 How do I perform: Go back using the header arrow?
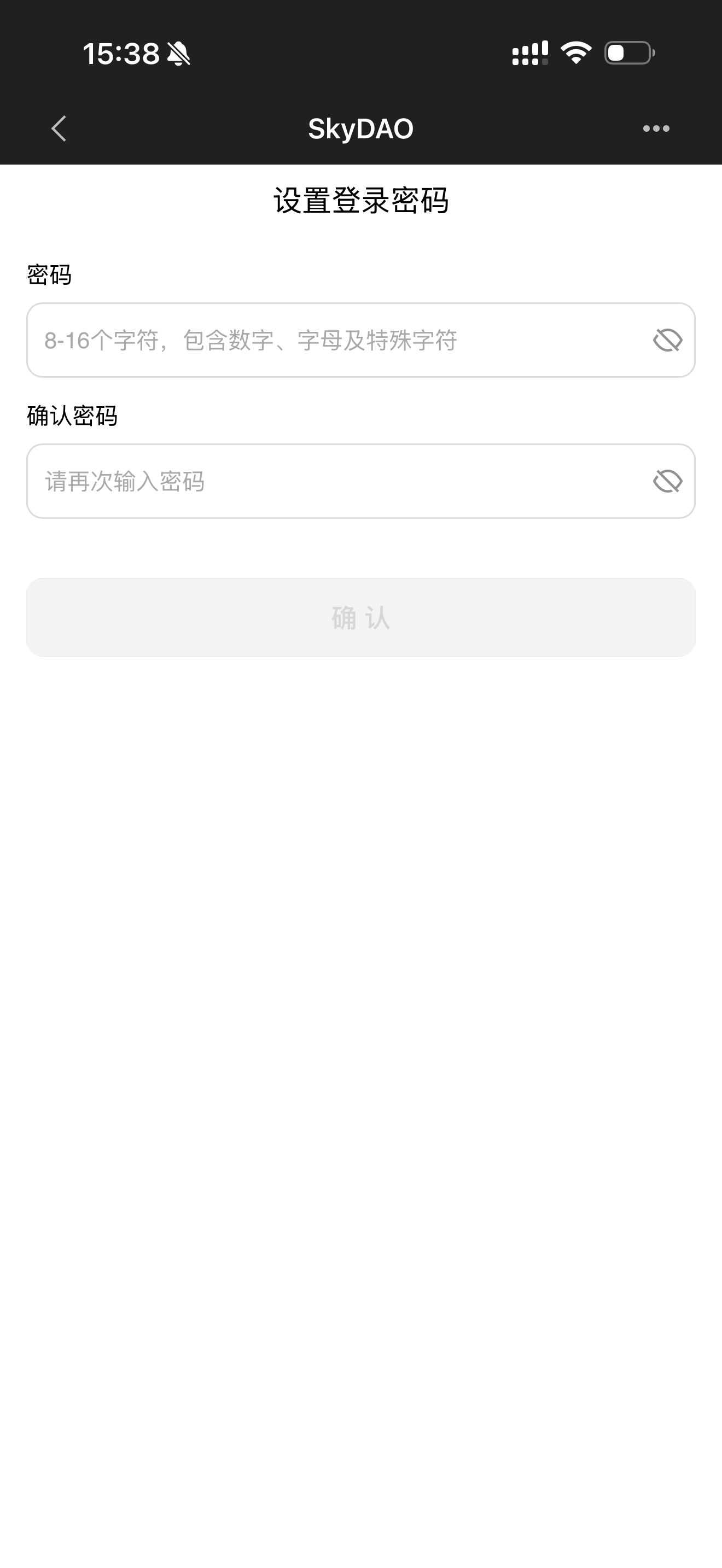59,128
